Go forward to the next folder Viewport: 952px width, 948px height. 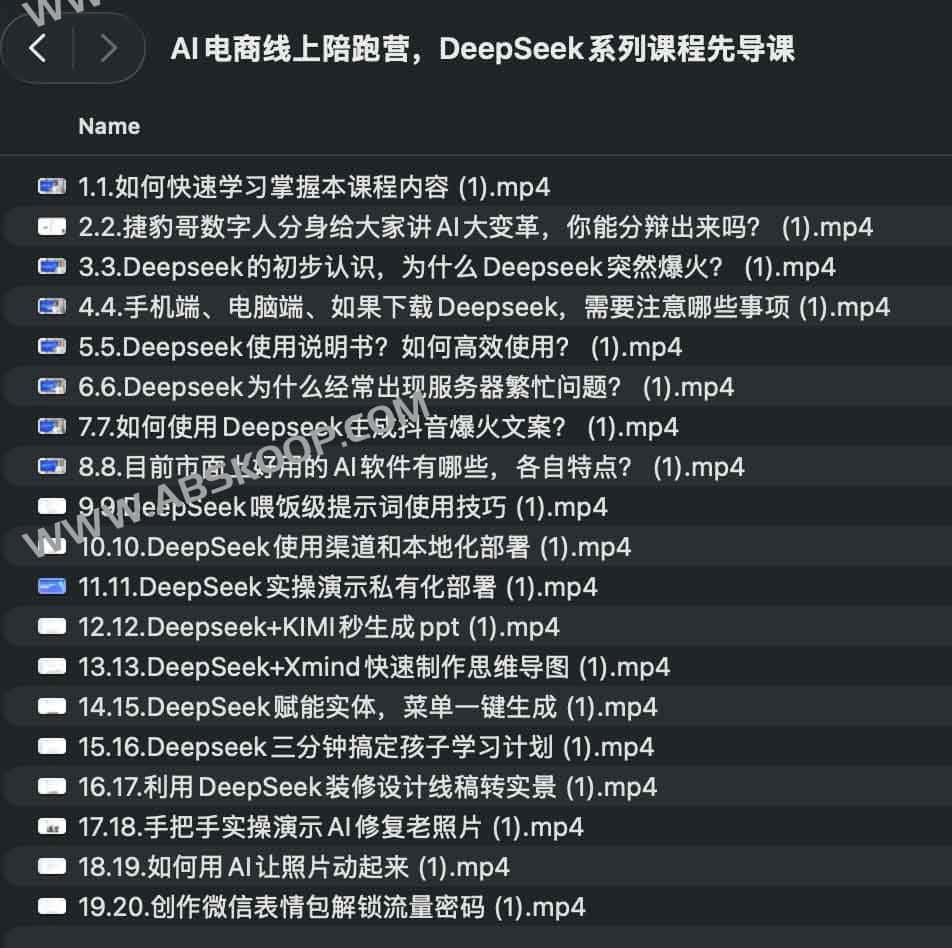[108, 48]
